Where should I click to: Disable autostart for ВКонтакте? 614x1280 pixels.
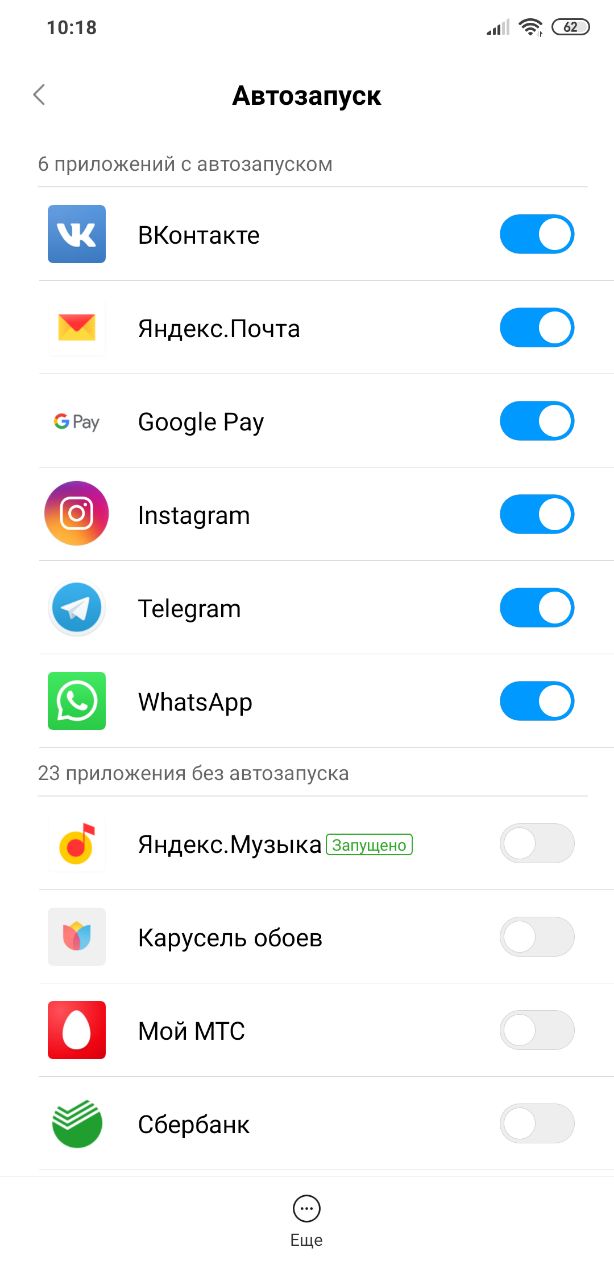(537, 235)
